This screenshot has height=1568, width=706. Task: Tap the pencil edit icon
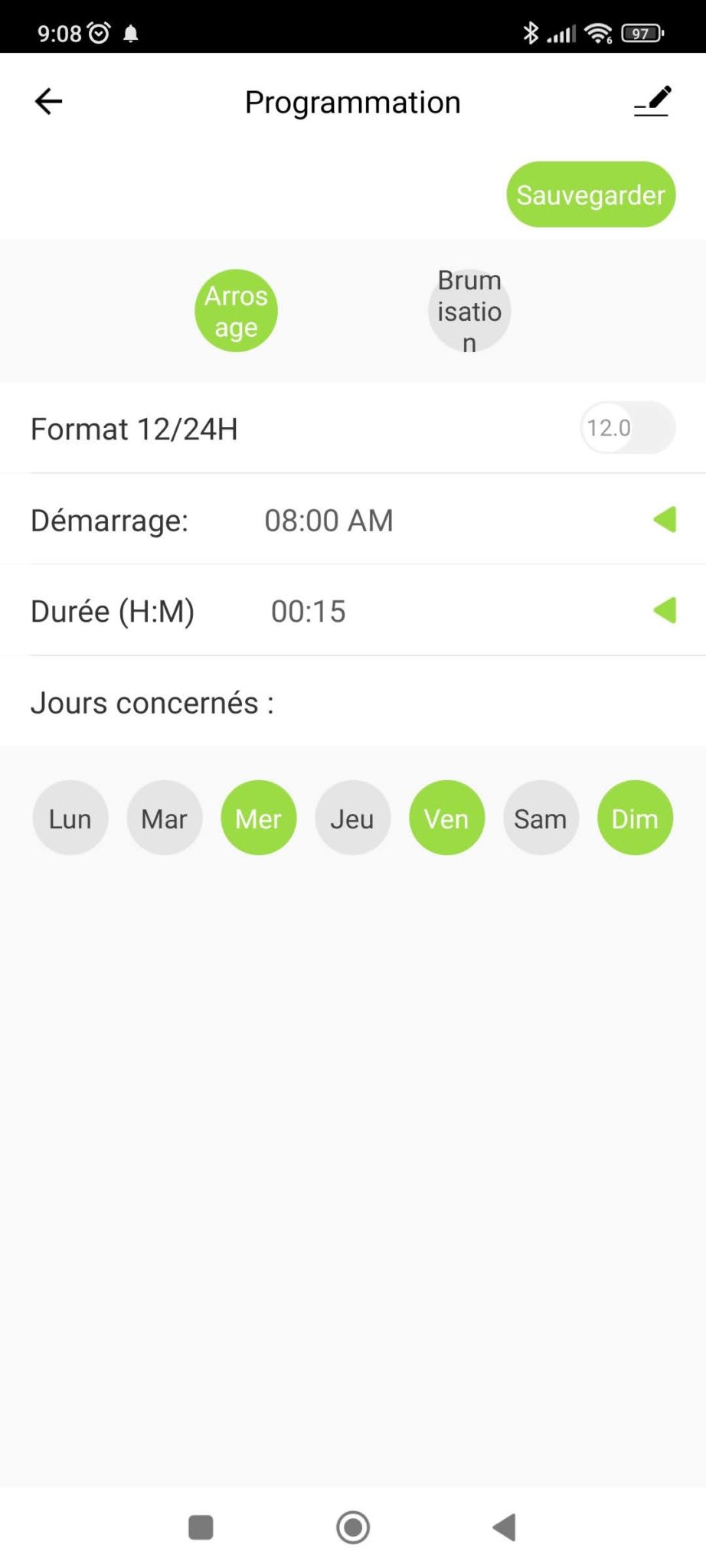[x=652, y=101]
